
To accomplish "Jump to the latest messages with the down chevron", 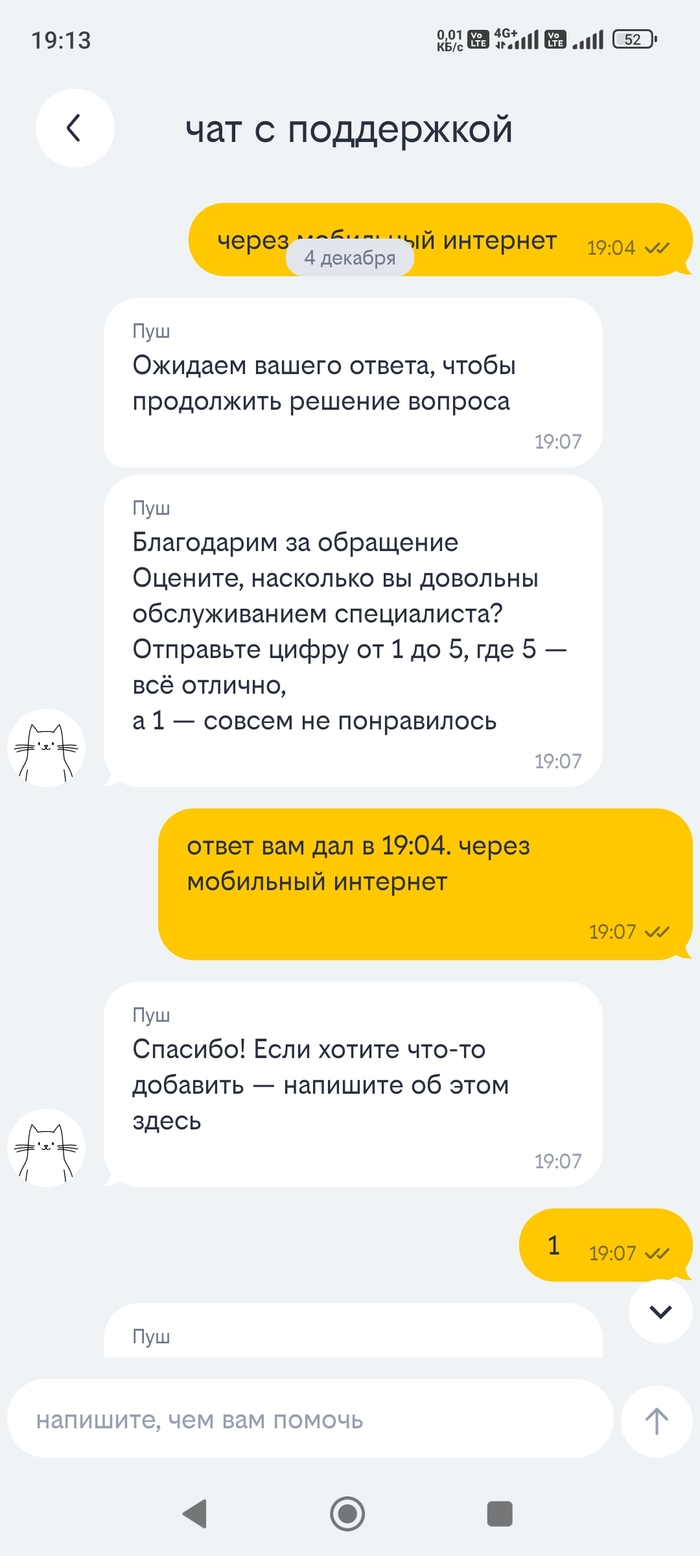I will [x=660, y=1311].
